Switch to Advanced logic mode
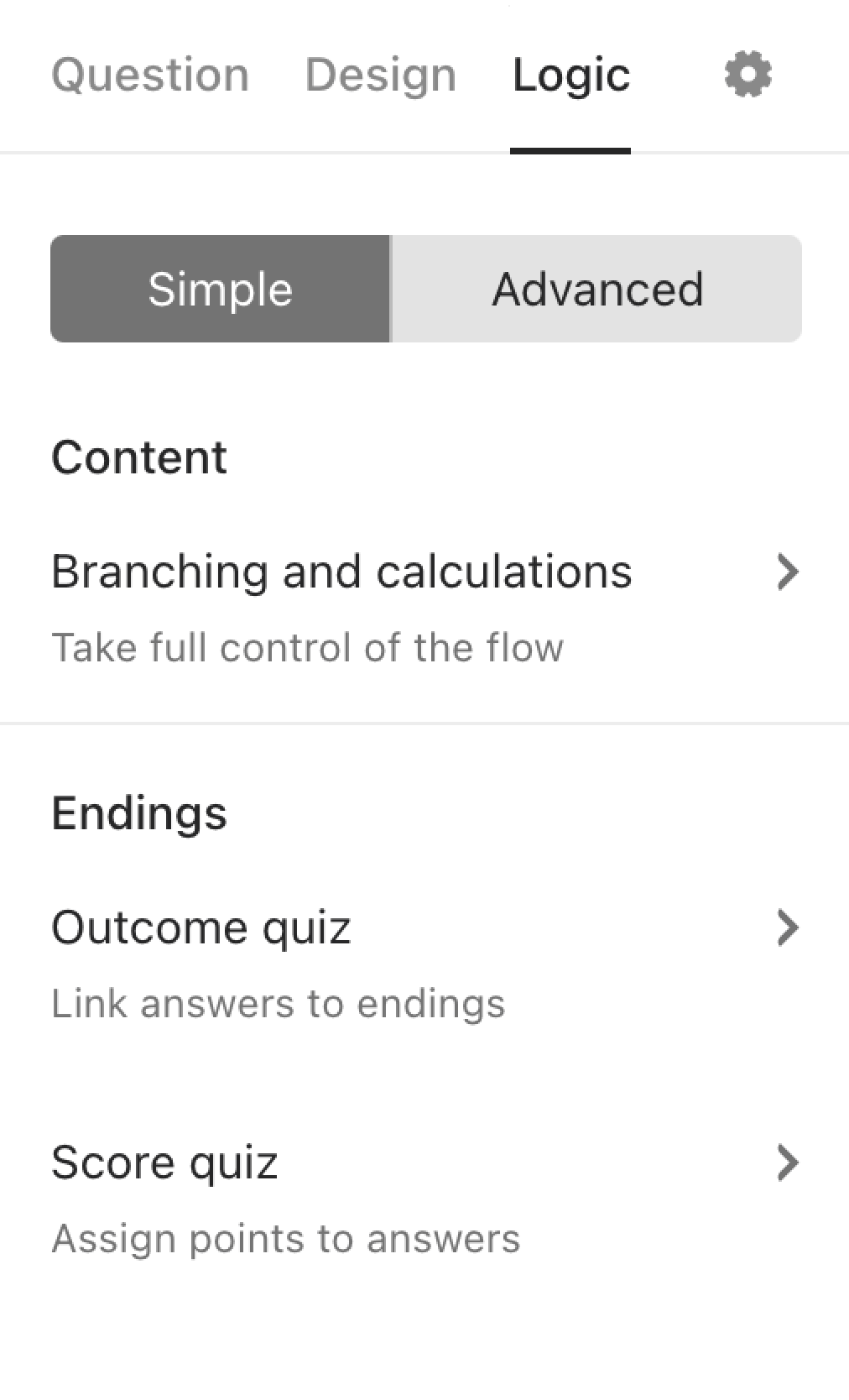 (596, 289)
